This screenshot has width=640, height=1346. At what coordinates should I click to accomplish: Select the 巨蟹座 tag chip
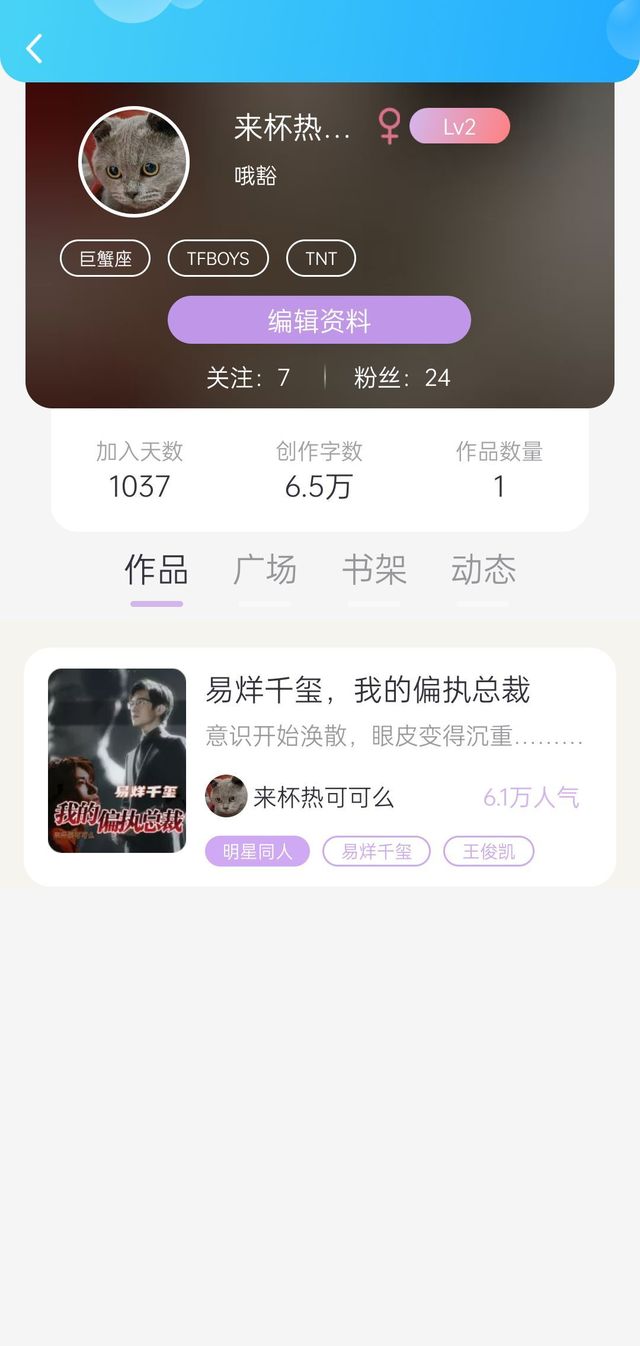click(x=105, y=258)
